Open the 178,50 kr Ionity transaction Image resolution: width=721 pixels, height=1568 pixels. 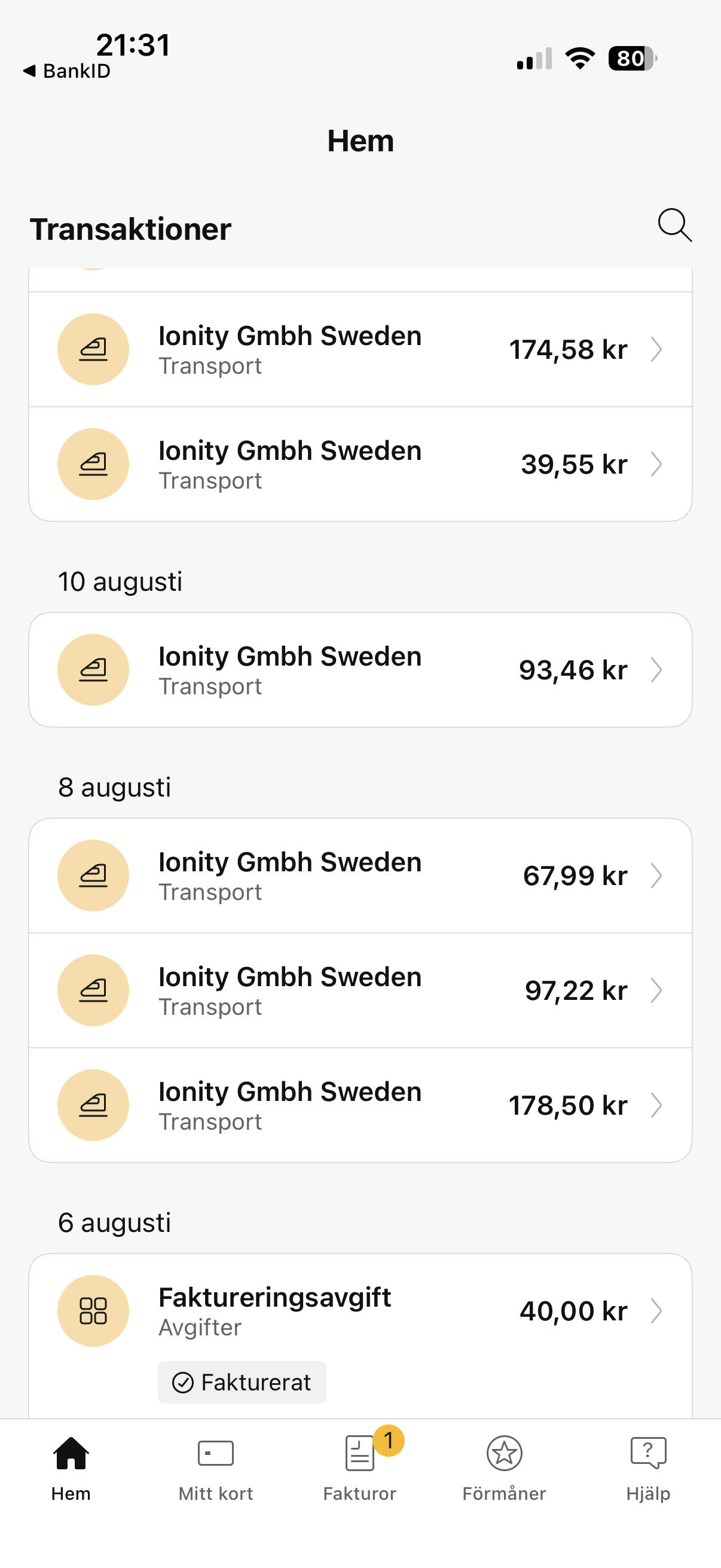click(x=360, y=1105)
